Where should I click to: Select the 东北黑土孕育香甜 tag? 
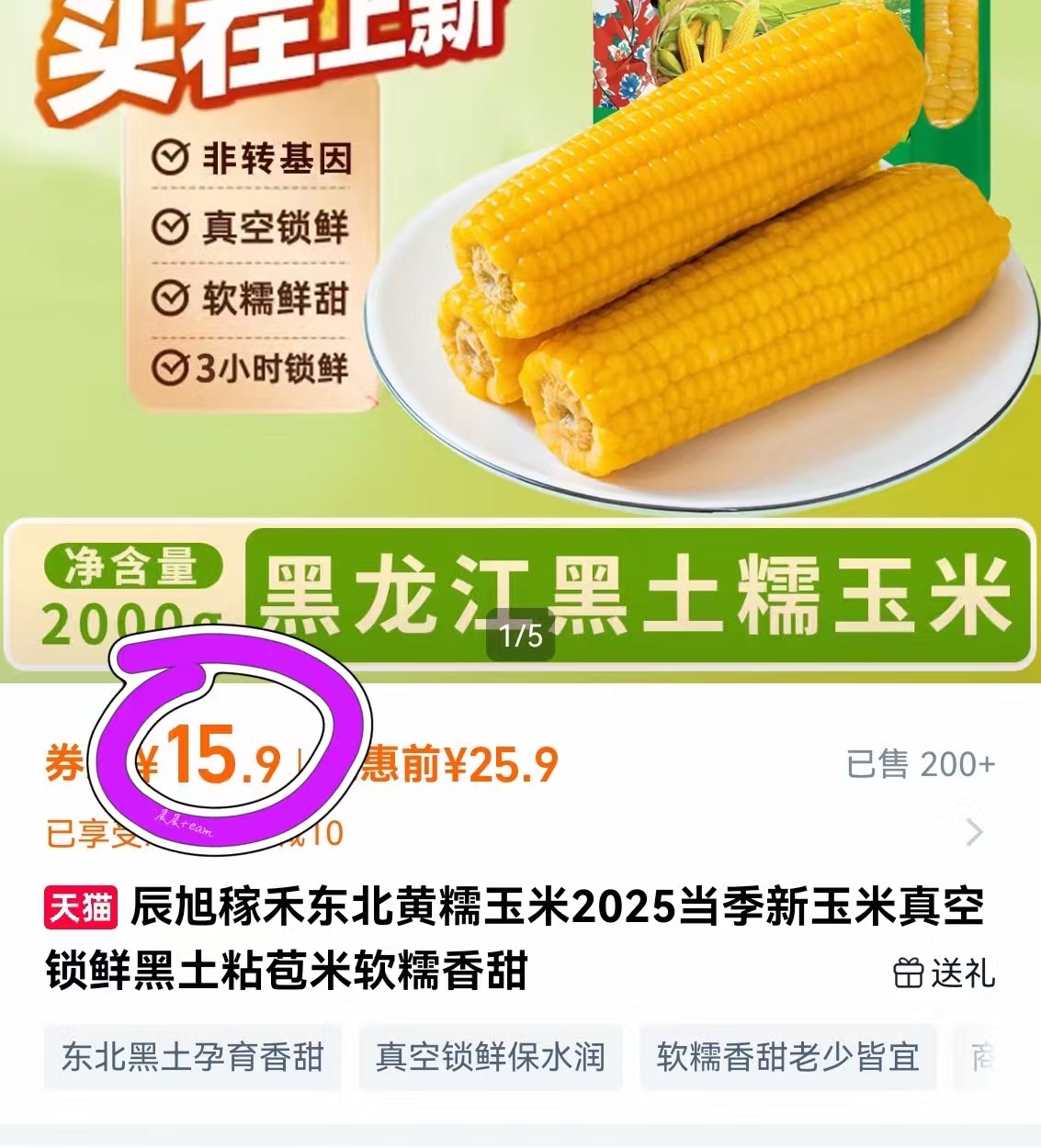click(x=190, y=1058)
